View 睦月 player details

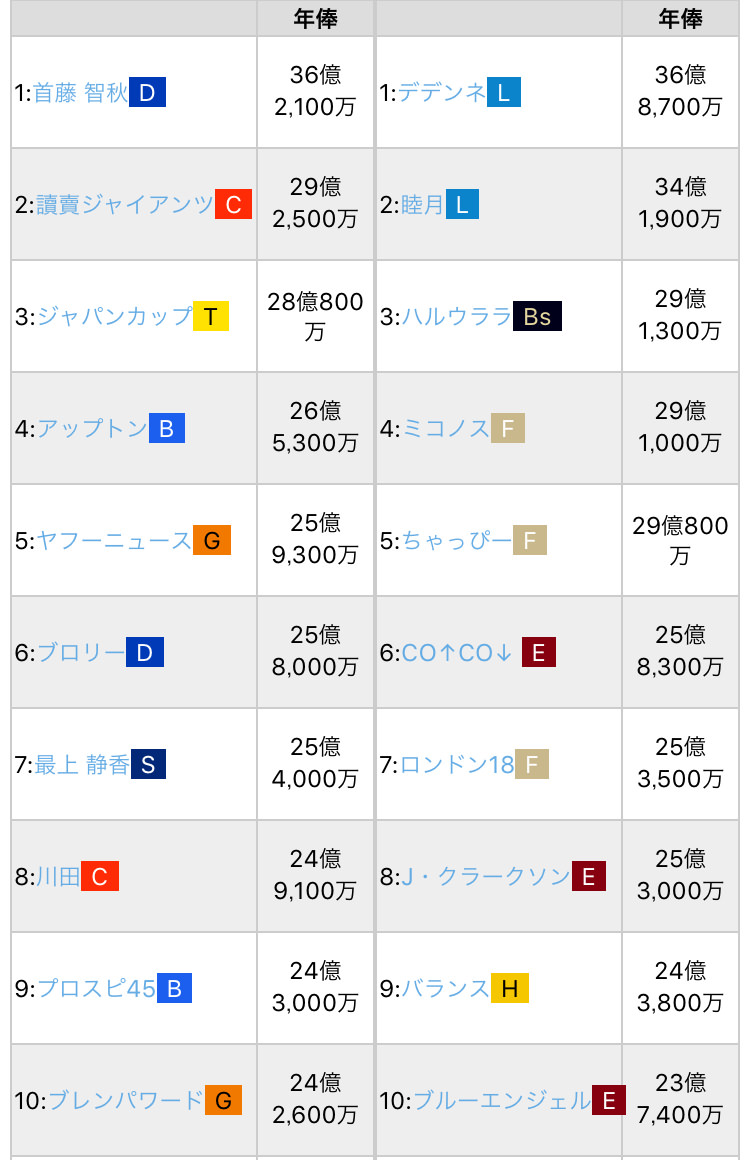tap(422, 205)
